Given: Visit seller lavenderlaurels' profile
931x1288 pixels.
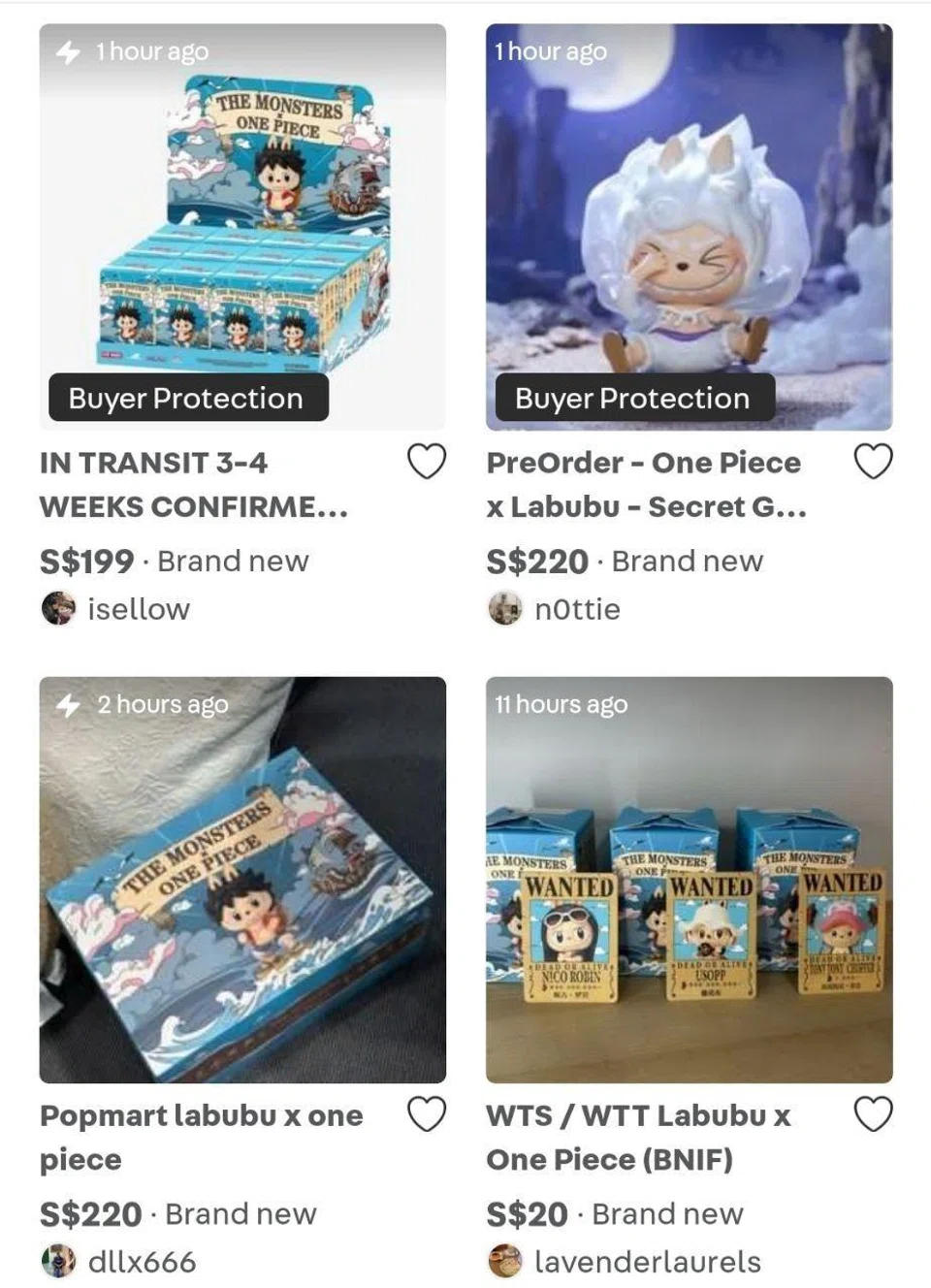Looking at the screenshot, I should coord(647,1262).
